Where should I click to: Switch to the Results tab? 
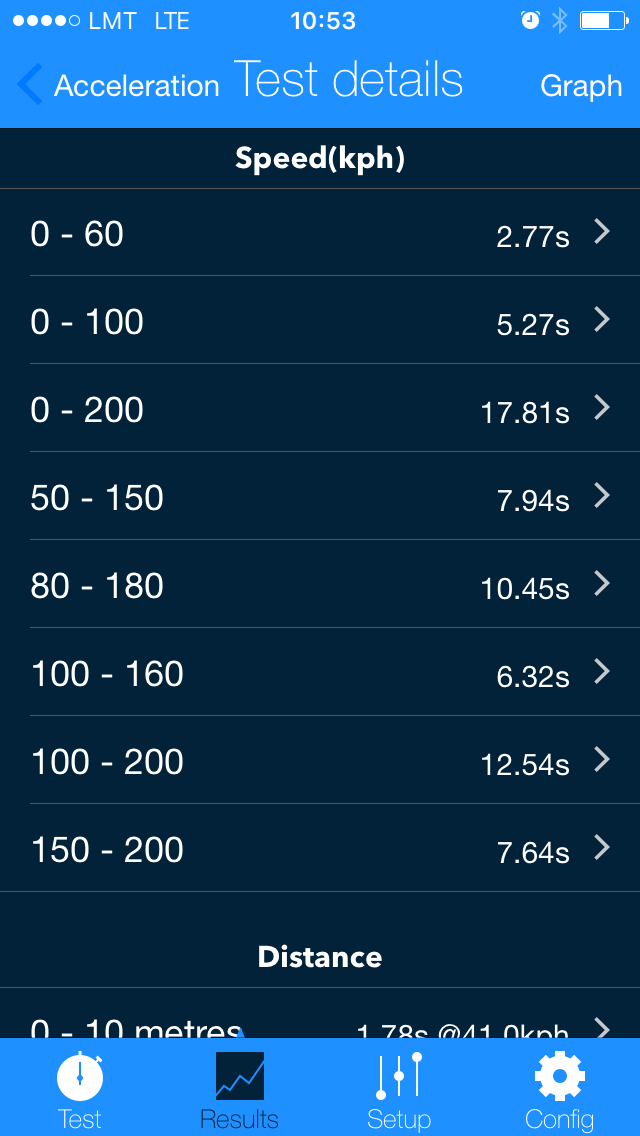pos(240,1088)
